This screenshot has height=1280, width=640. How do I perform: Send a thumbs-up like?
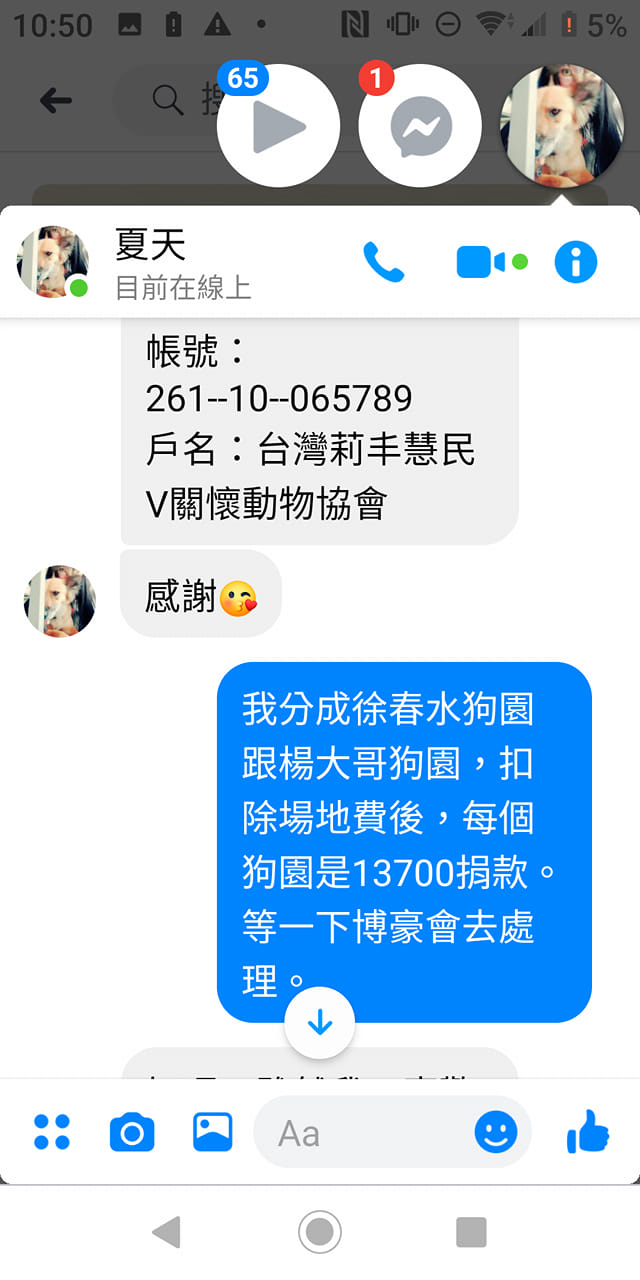588,1132
